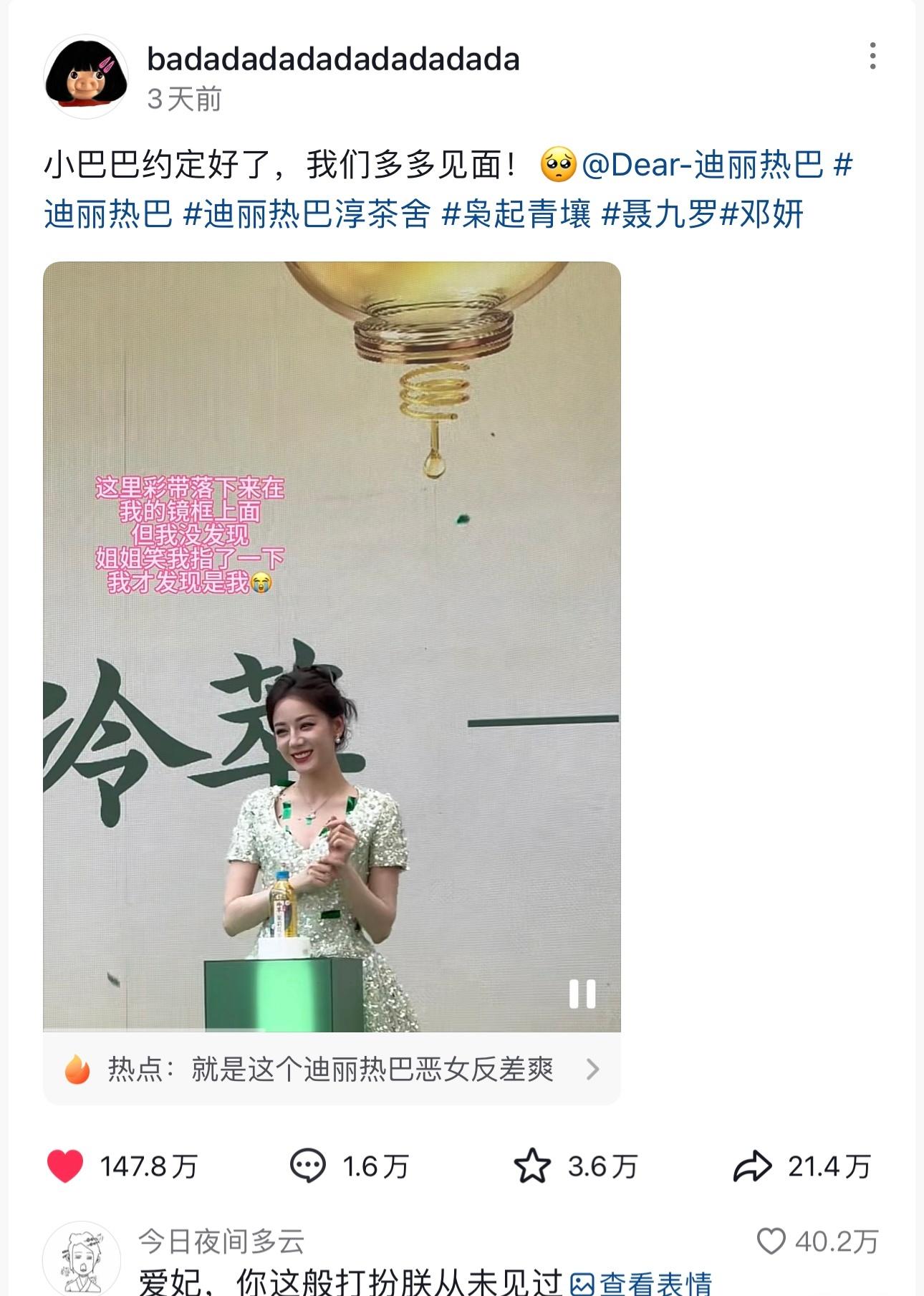Favorite the post with the star icon

pyautogui.click(x=532, y=1166)
